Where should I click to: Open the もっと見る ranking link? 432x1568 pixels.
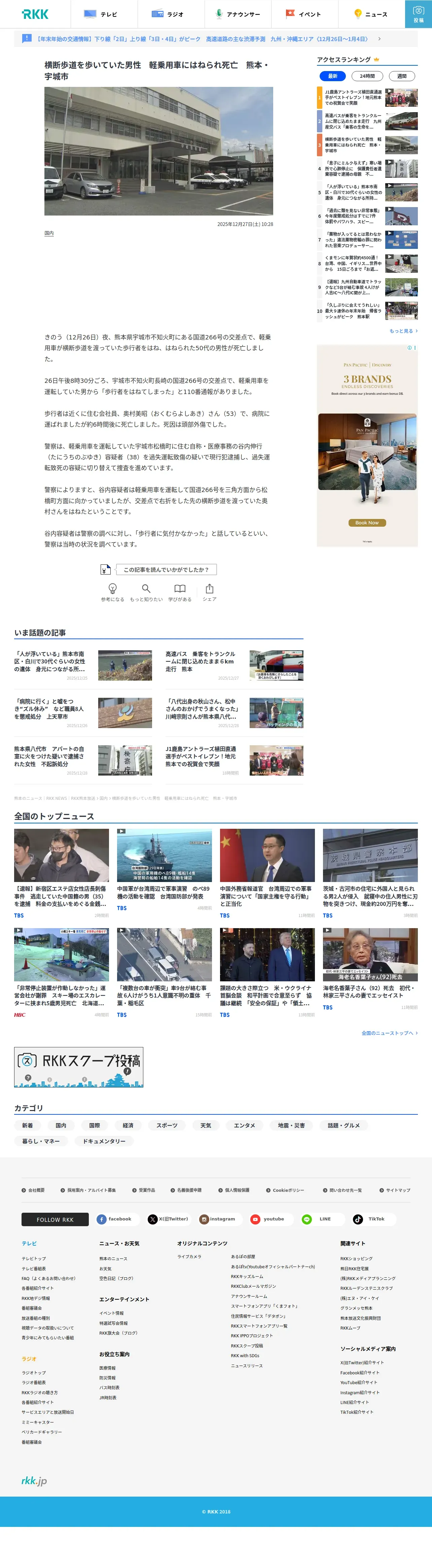[x=403, y=331]
